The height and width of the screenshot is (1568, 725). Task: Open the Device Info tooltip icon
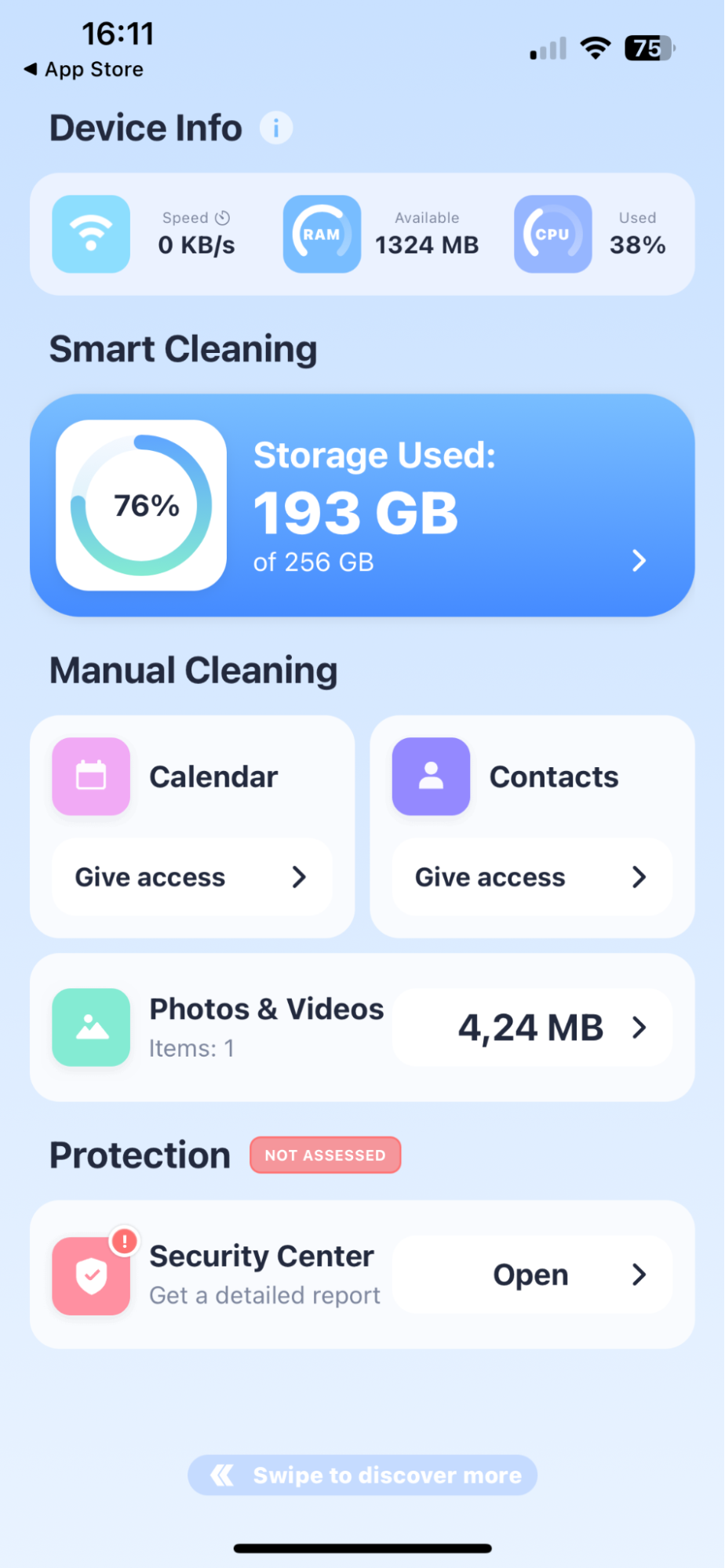(x=275, y=127)
